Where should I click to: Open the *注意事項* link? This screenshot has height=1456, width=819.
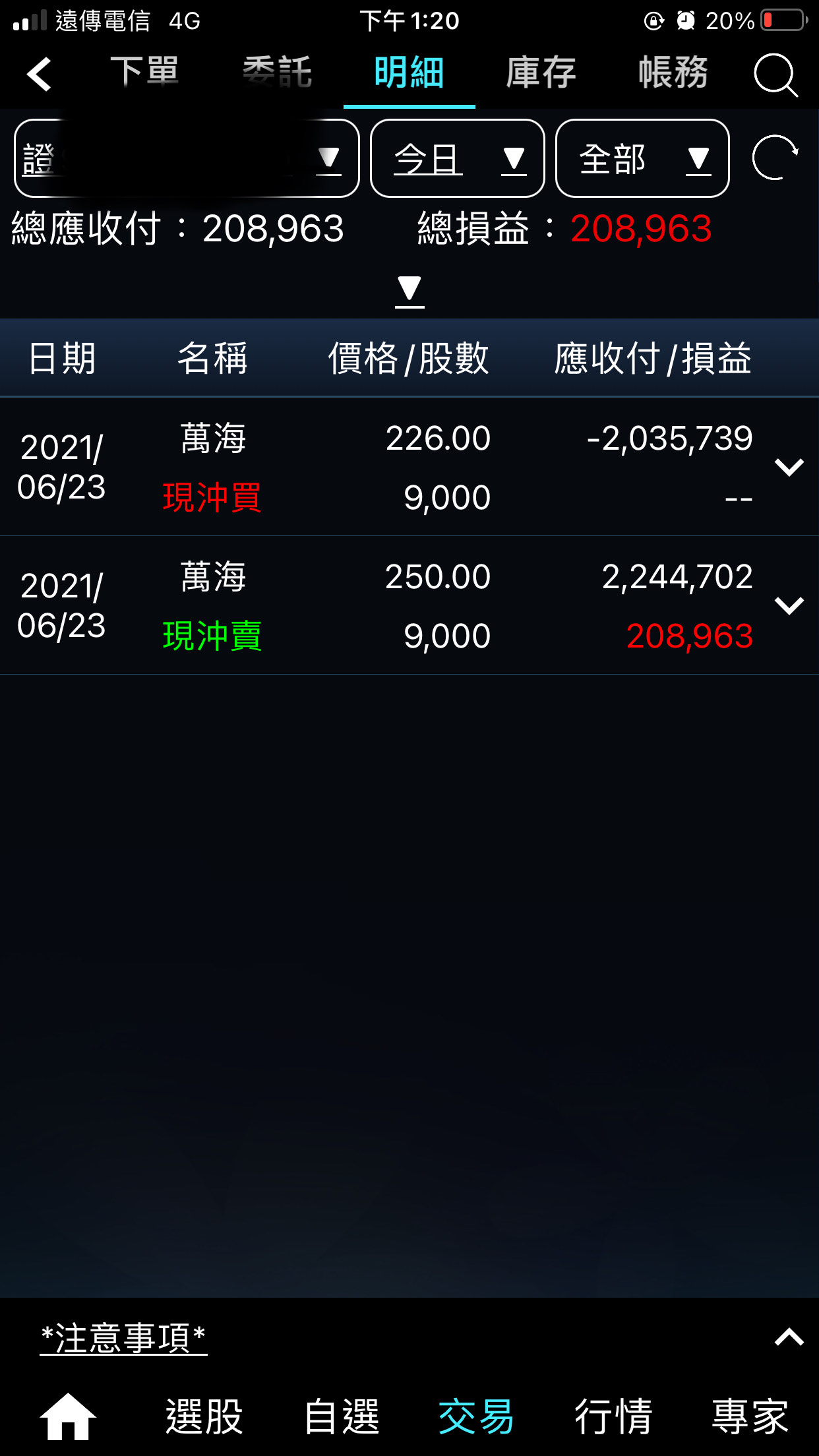pos(123,1339)
